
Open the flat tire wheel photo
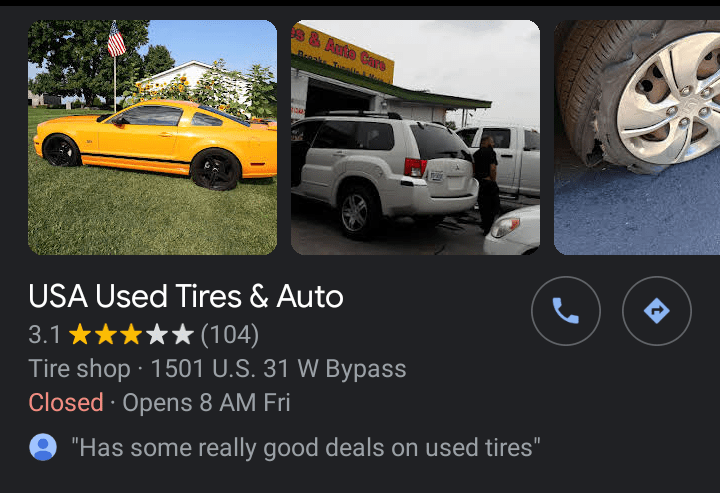coord(637,137)
